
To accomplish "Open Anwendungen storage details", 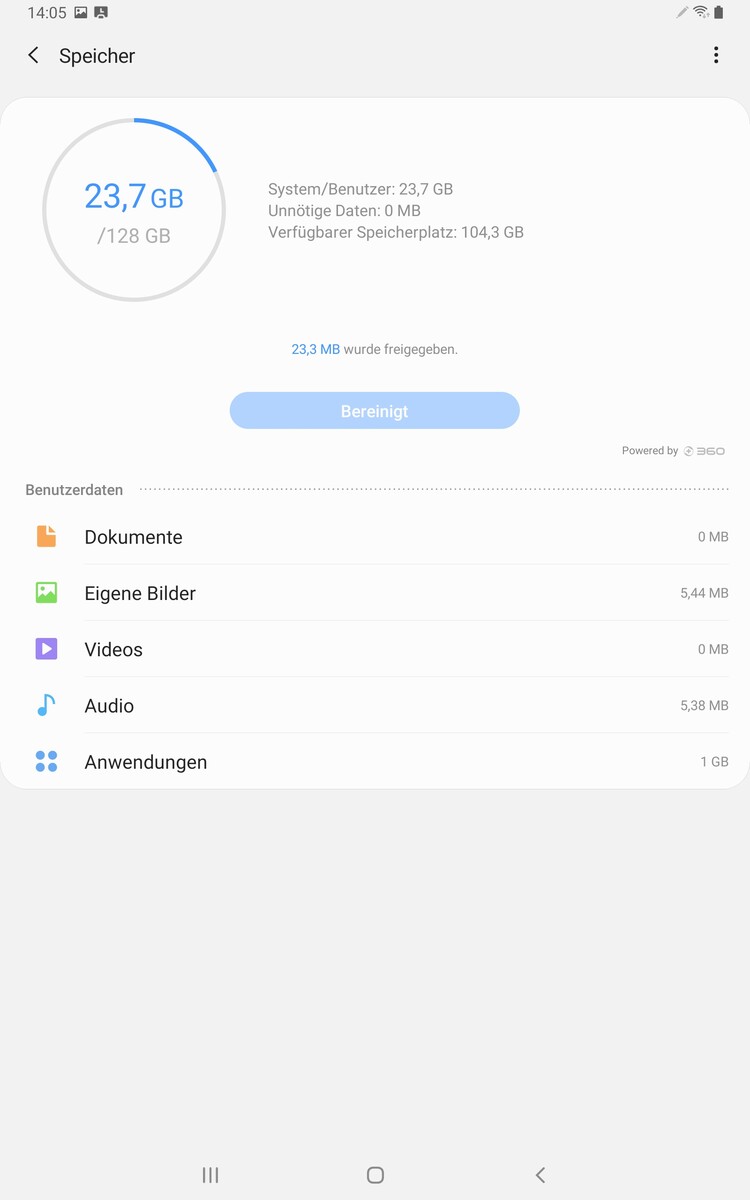I will pos(375,761).
